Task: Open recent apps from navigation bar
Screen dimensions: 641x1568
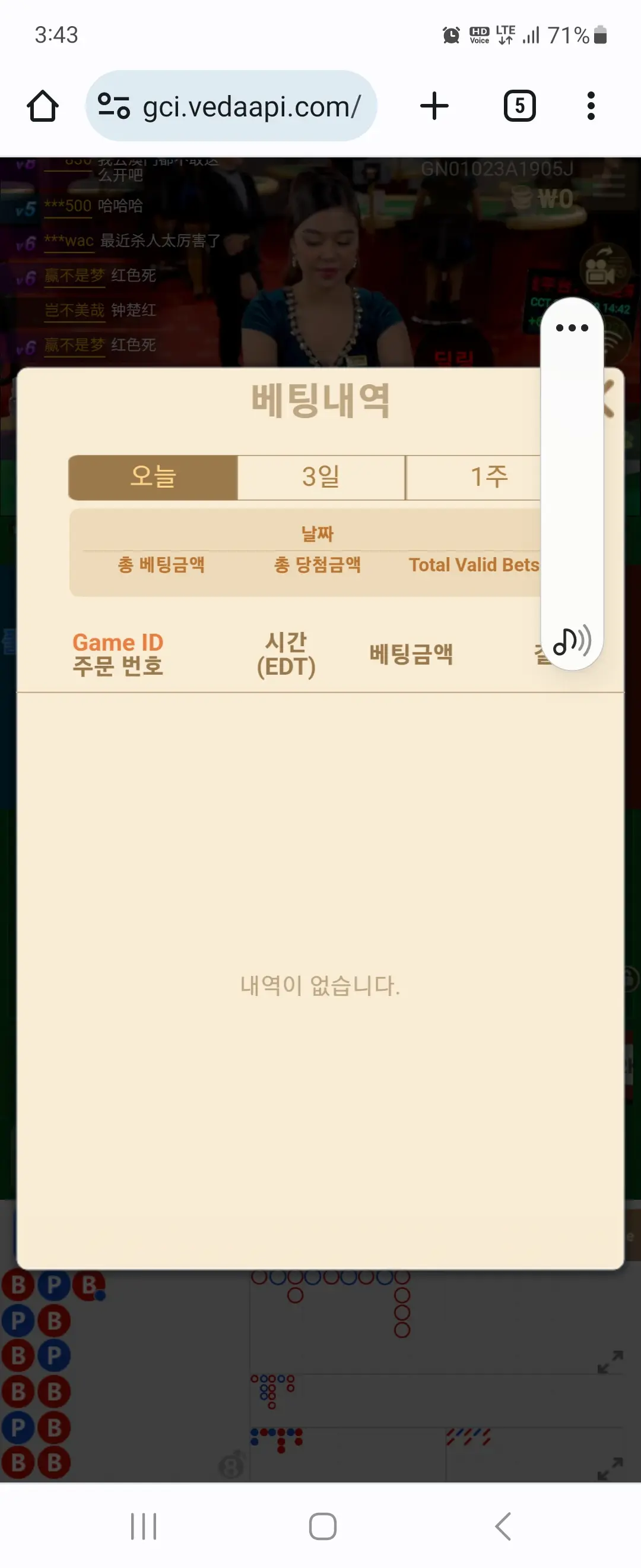Action: click(x=144, y=1526)
